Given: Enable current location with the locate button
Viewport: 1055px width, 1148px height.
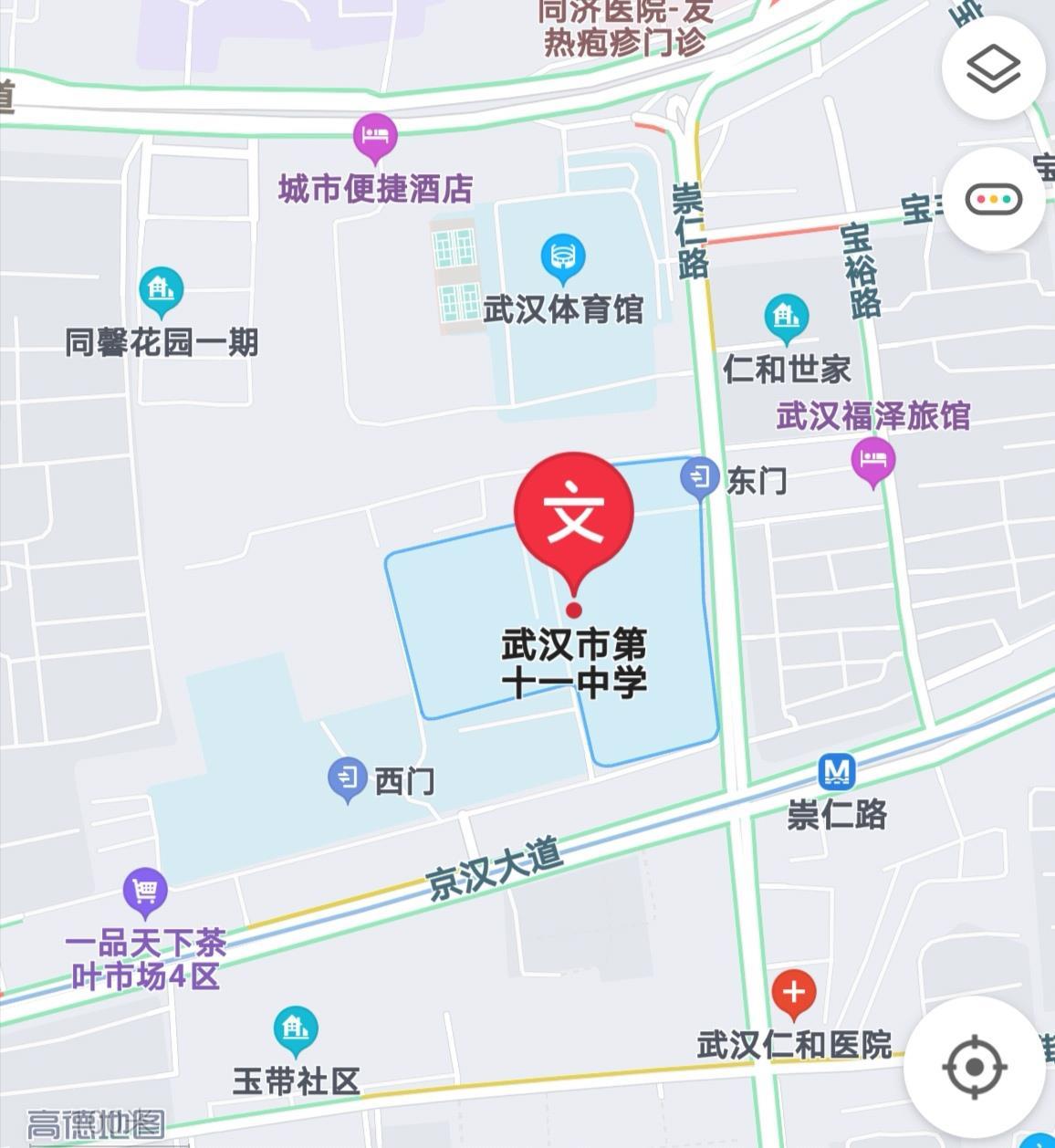Looking at the screenshot, I should click(x=973, y=1067).
